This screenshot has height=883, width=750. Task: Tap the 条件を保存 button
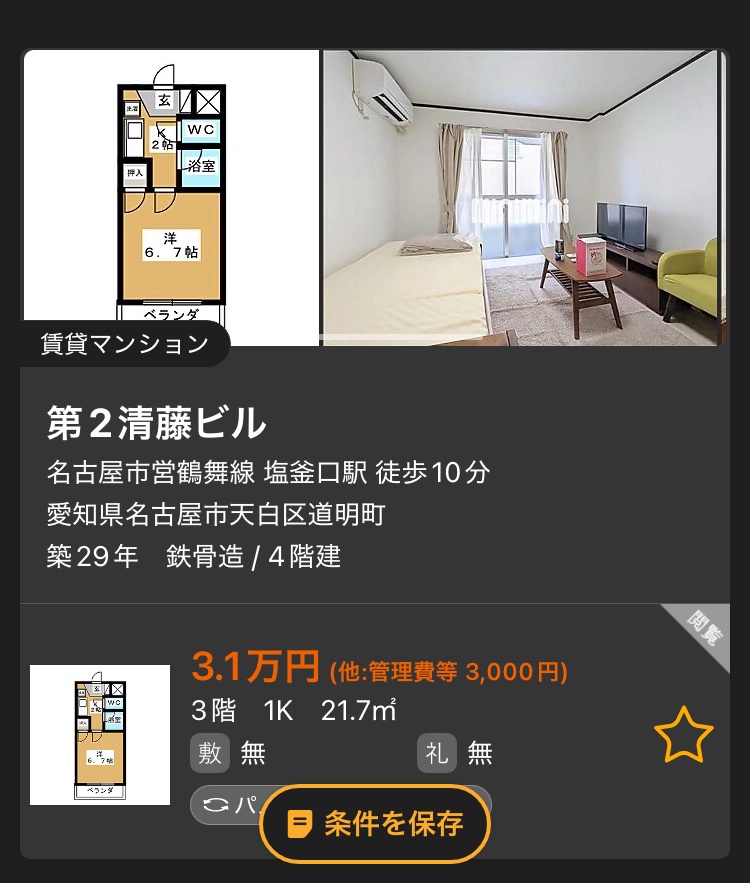[375, 824]
